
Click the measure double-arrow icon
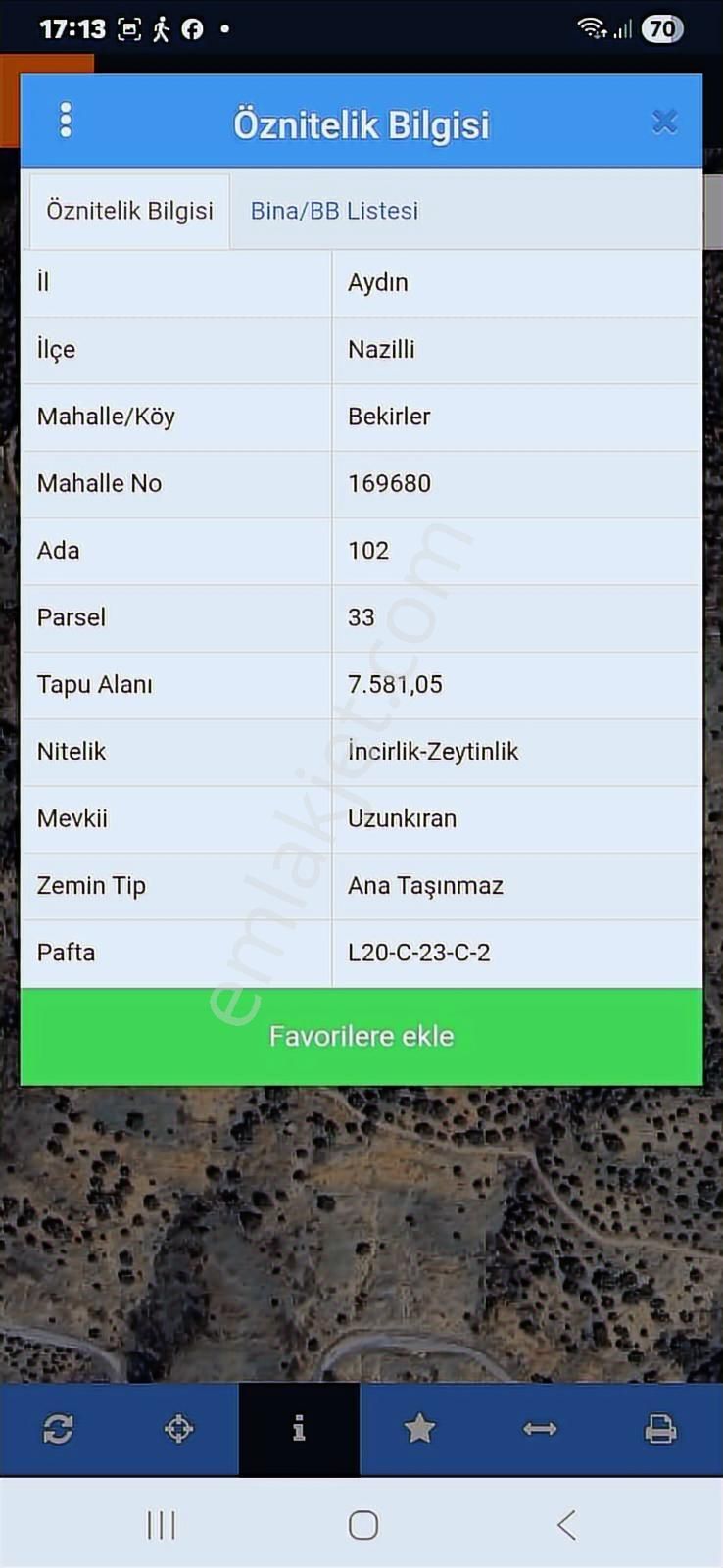(540, 1429)
